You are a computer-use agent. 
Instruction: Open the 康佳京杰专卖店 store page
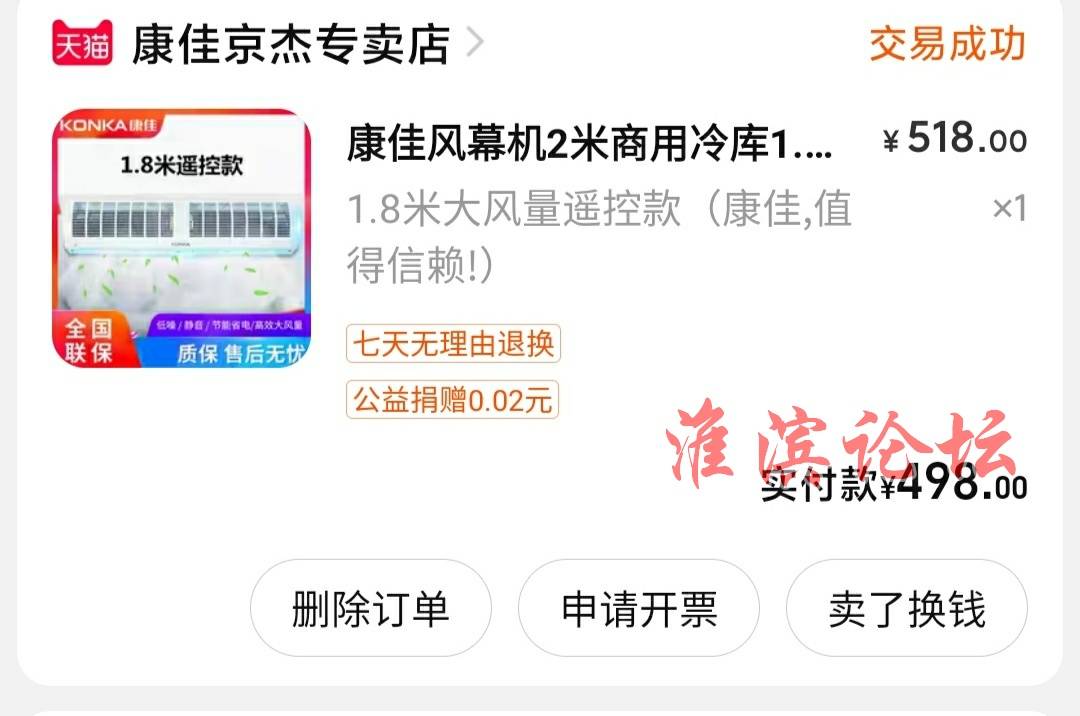point(290,44)
